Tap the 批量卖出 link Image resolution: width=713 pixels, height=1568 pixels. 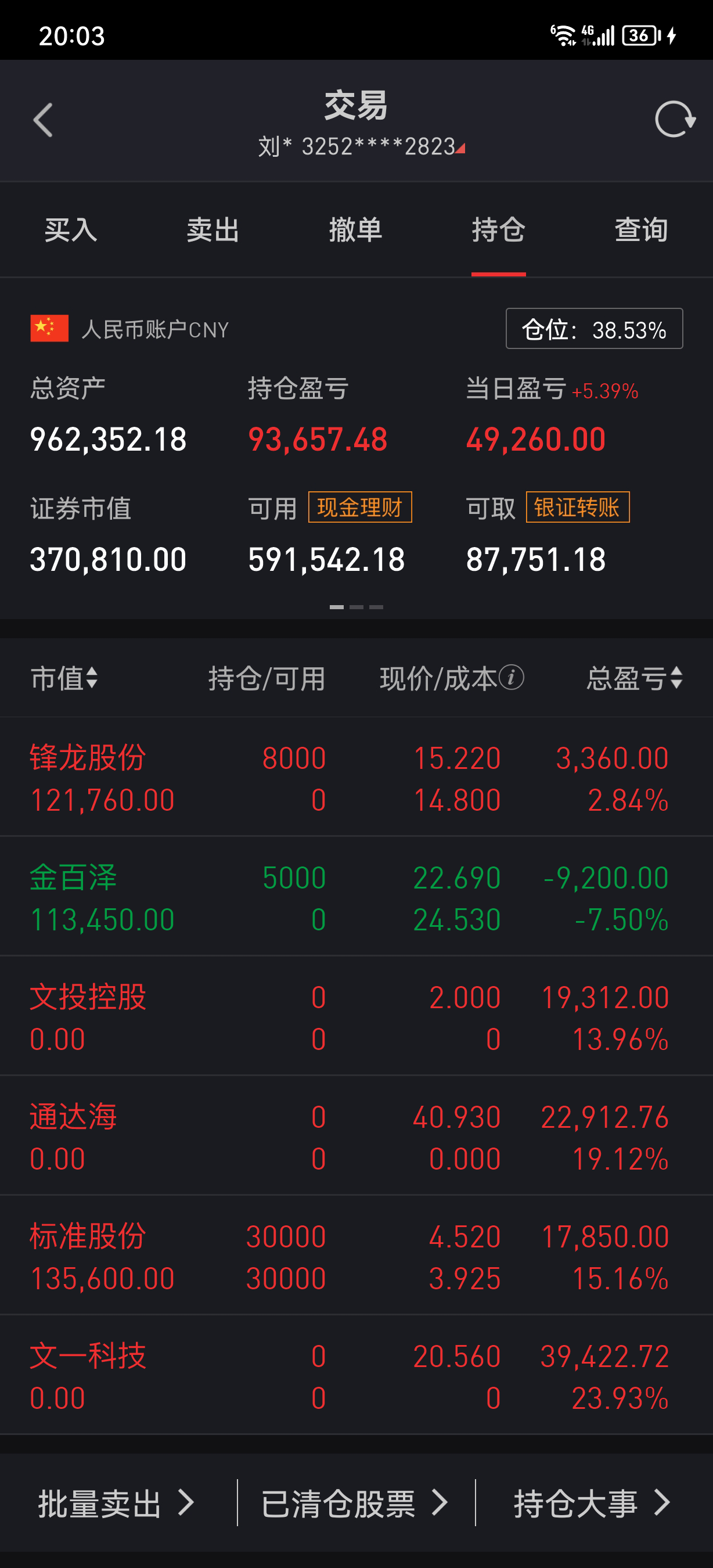coord(100,1504)
